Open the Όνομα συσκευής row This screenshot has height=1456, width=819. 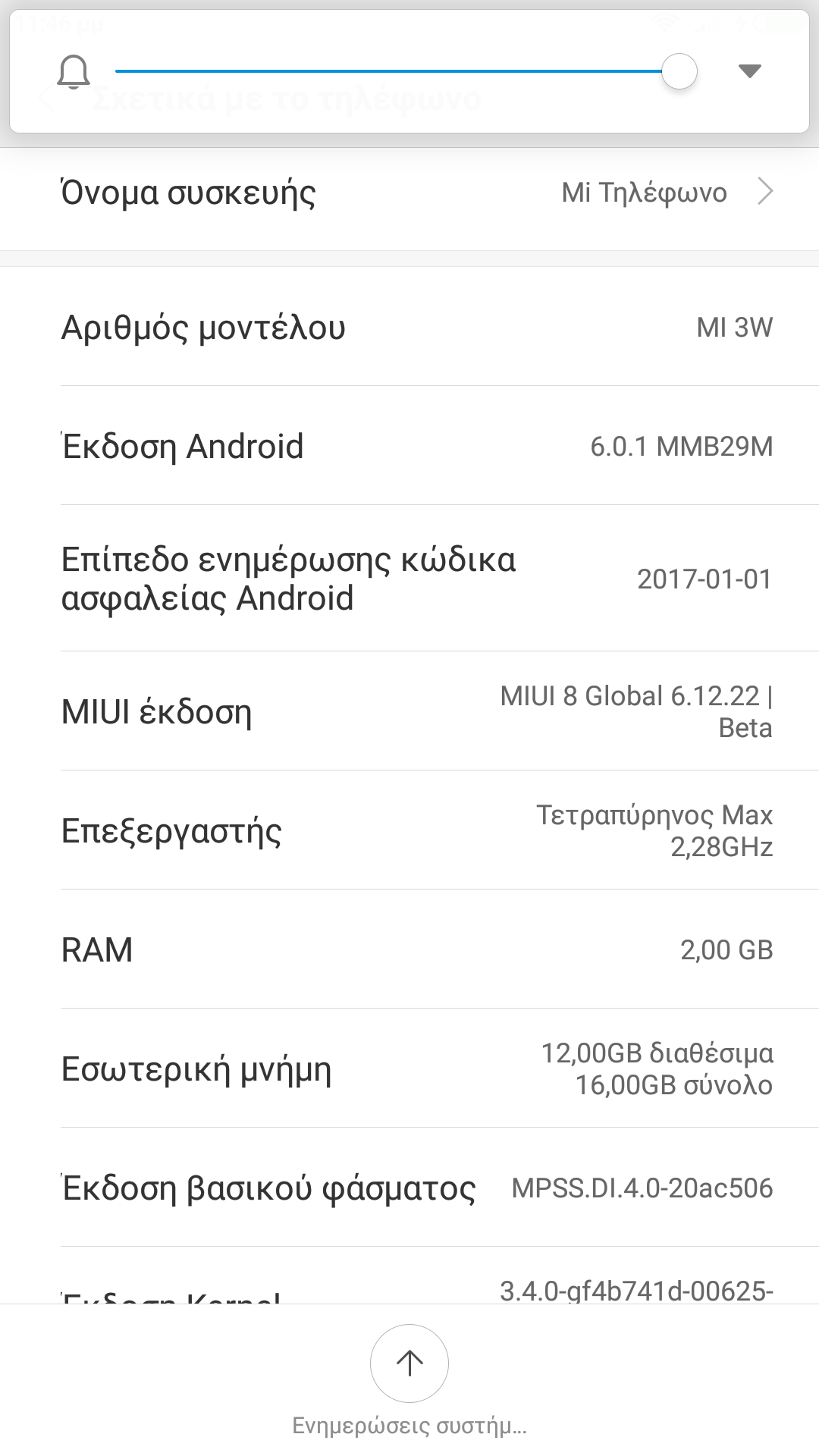pos(409,193)
